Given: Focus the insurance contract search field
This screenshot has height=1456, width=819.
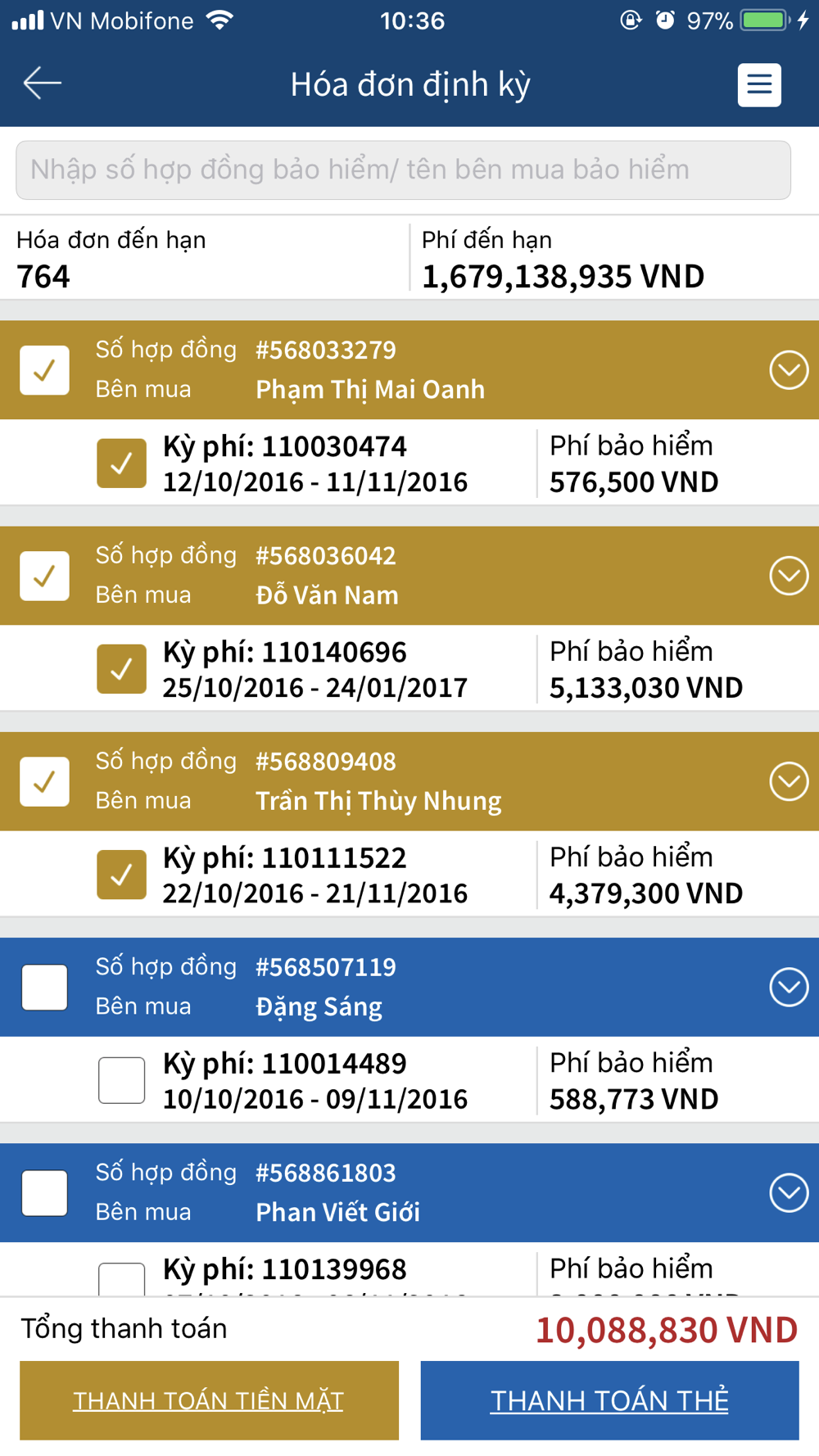Looking at the screenshot, I should (x=403, y=170).
